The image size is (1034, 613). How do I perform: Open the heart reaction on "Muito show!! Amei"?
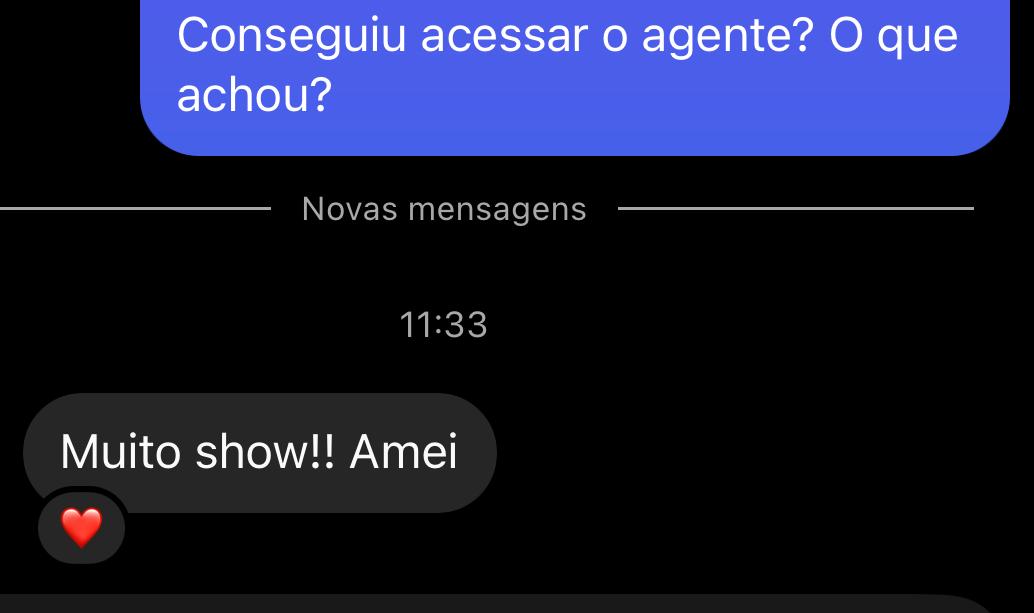81,527
